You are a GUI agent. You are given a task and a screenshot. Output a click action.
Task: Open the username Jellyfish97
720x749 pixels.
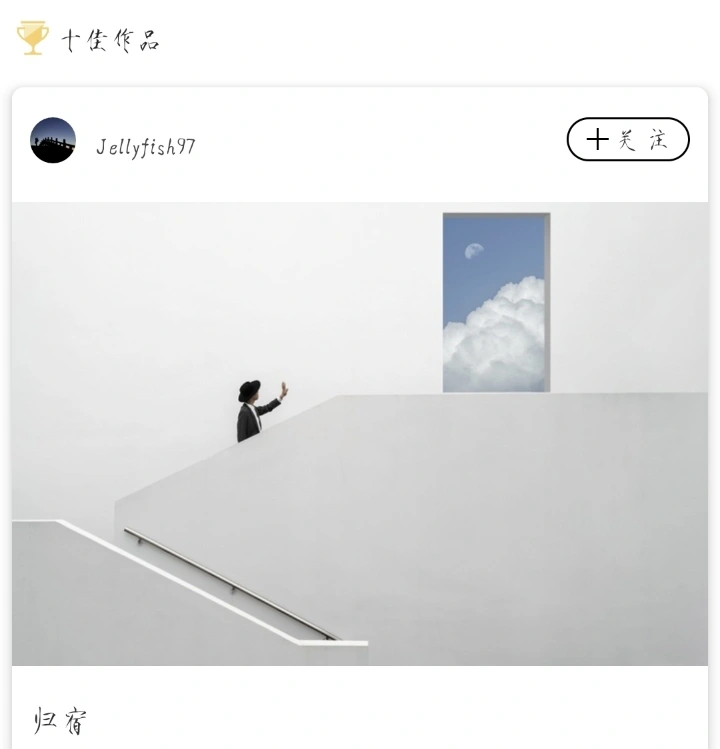tap(146, 147)
